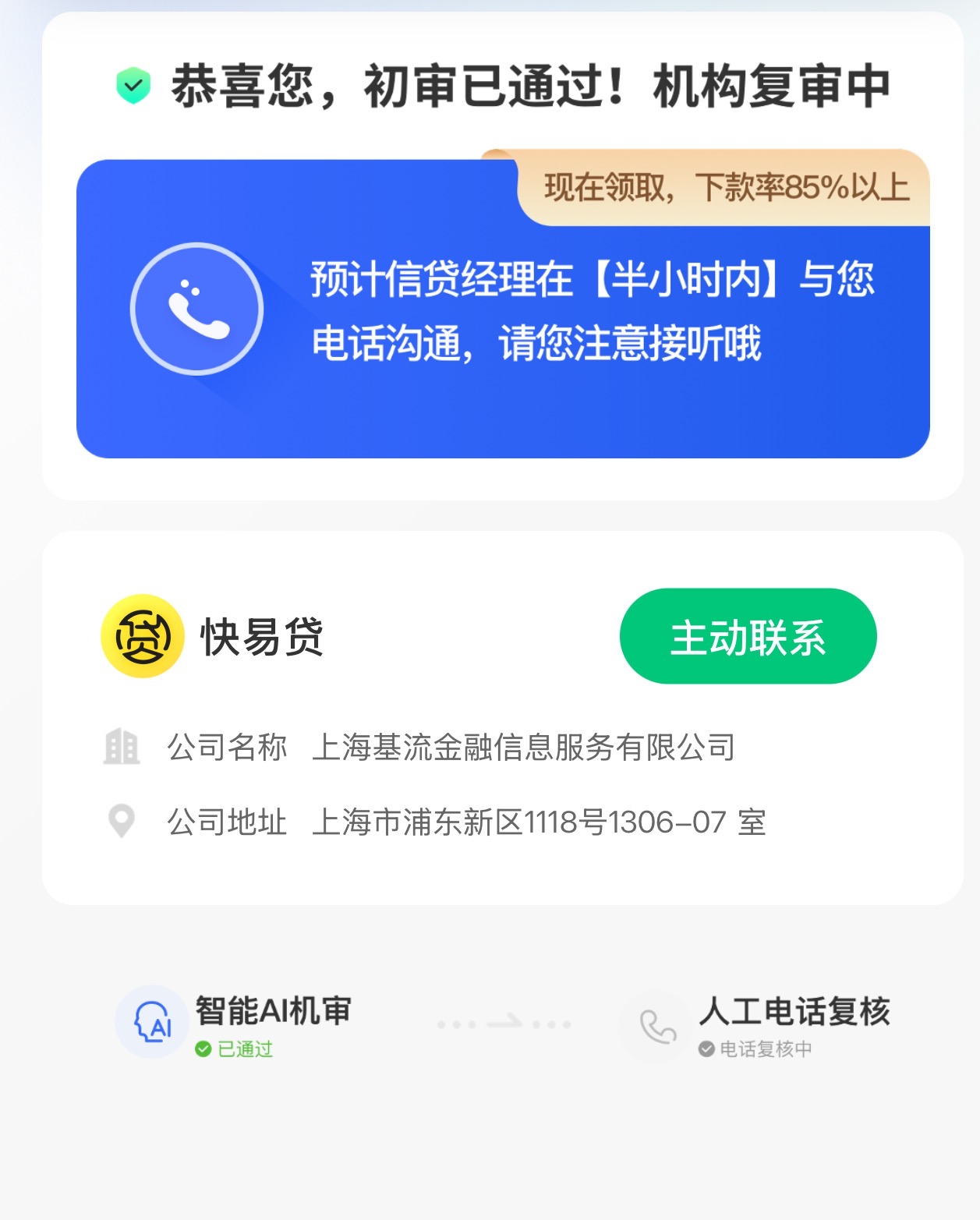Tap the 主动联系 button
Screen dimensions: 980x1220
pyautogui.click(x=748, y=636)
